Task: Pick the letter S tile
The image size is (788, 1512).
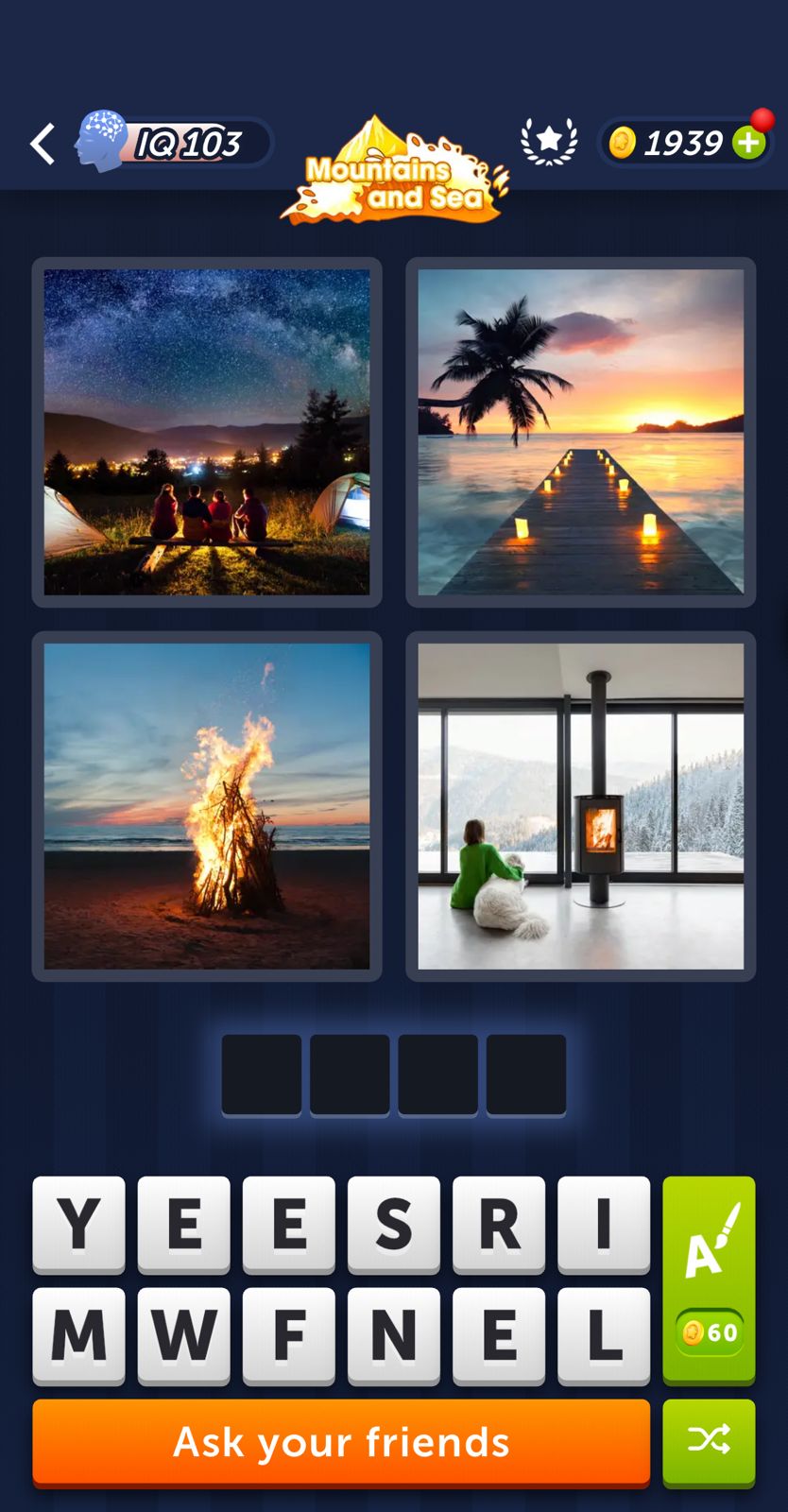Action: (x=394, y=1223)
